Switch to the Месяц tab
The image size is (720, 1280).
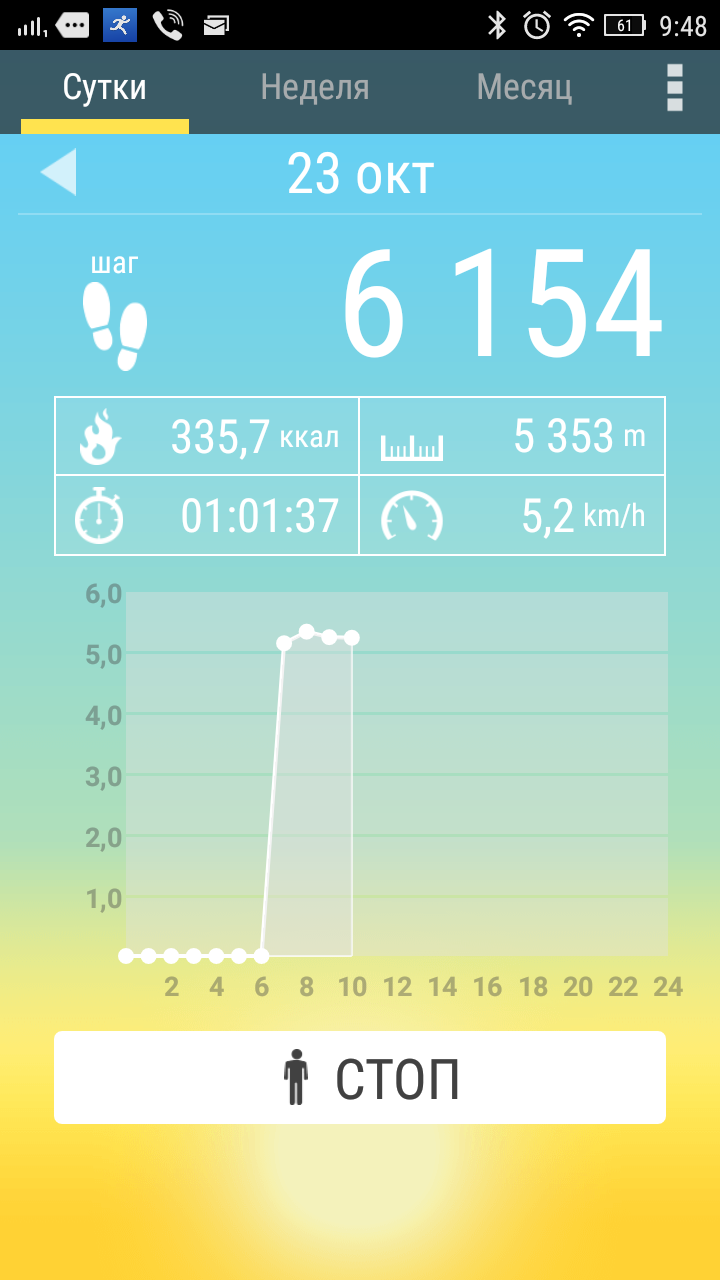524,88
